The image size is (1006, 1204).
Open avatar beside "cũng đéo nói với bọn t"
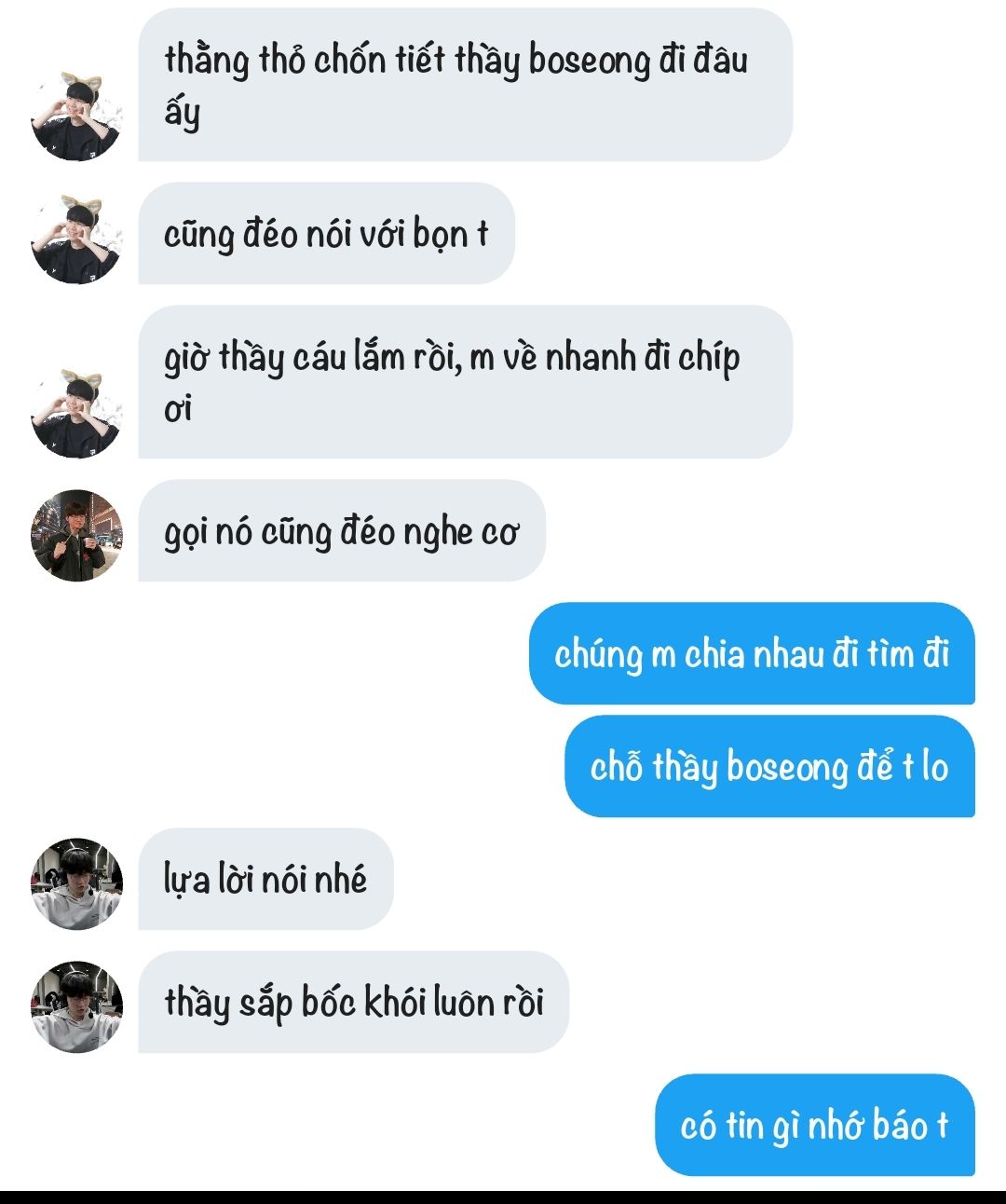coord(76,239)
